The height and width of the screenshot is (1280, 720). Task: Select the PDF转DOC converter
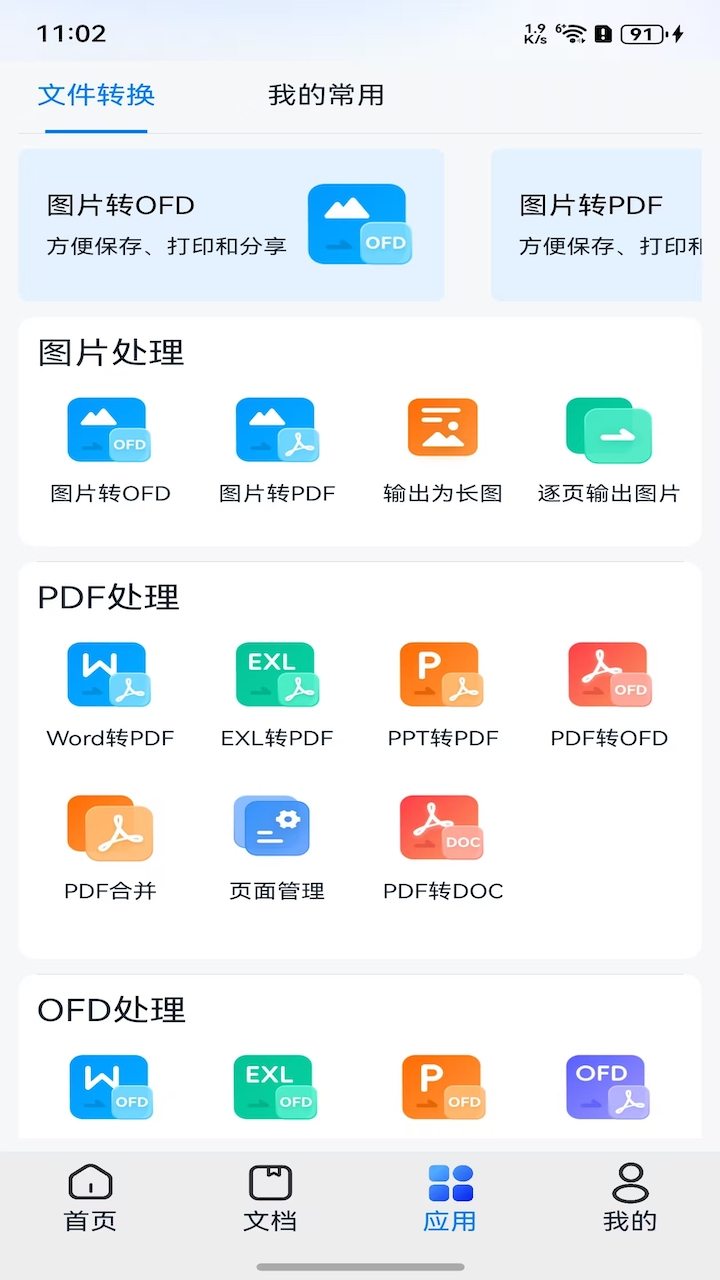coord(442,827)
